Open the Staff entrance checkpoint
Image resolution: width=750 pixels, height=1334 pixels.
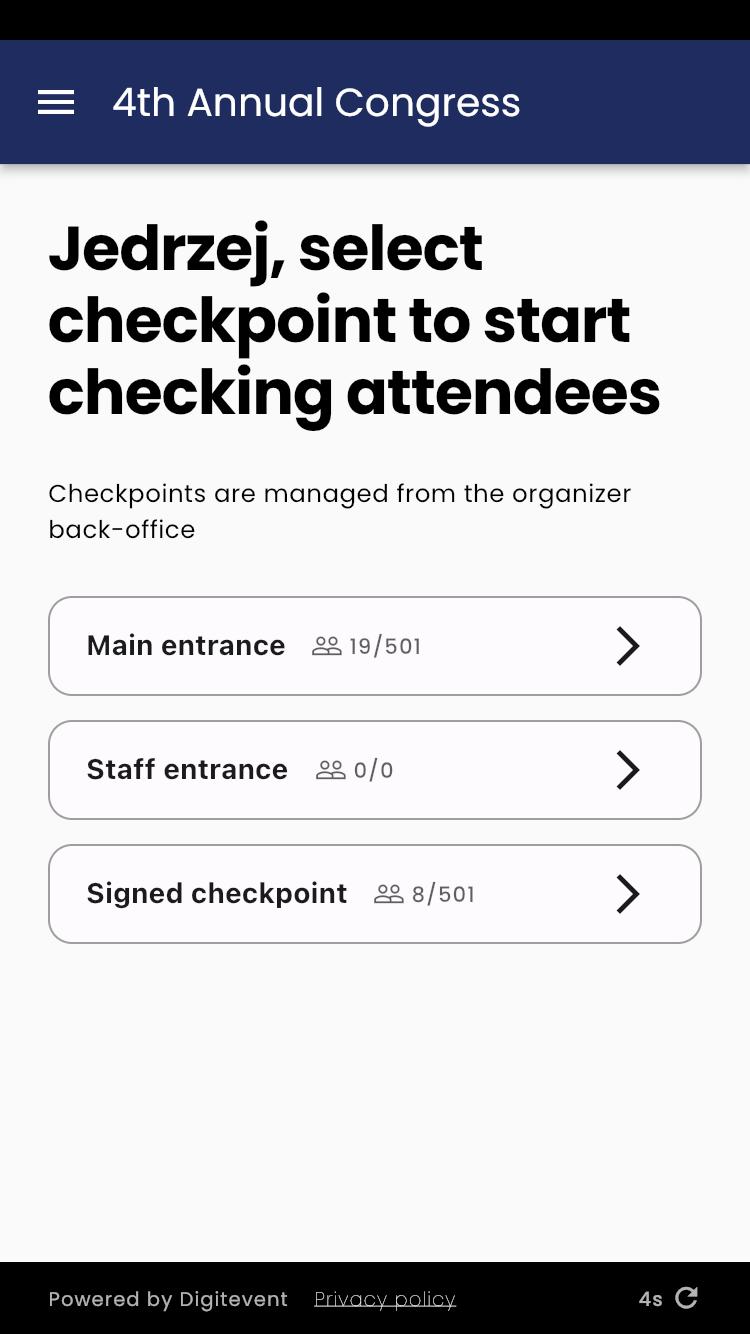click(374, 770)
